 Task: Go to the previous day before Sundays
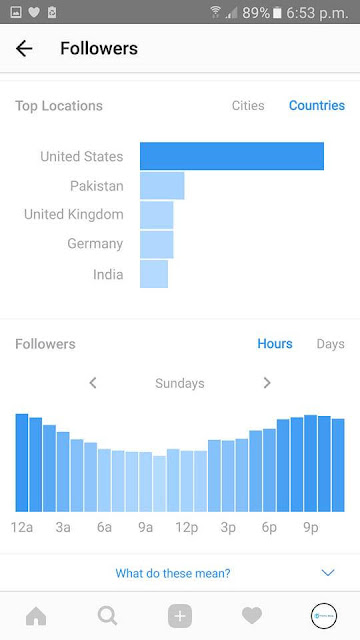pyautogui.click(x=93, y=383)
